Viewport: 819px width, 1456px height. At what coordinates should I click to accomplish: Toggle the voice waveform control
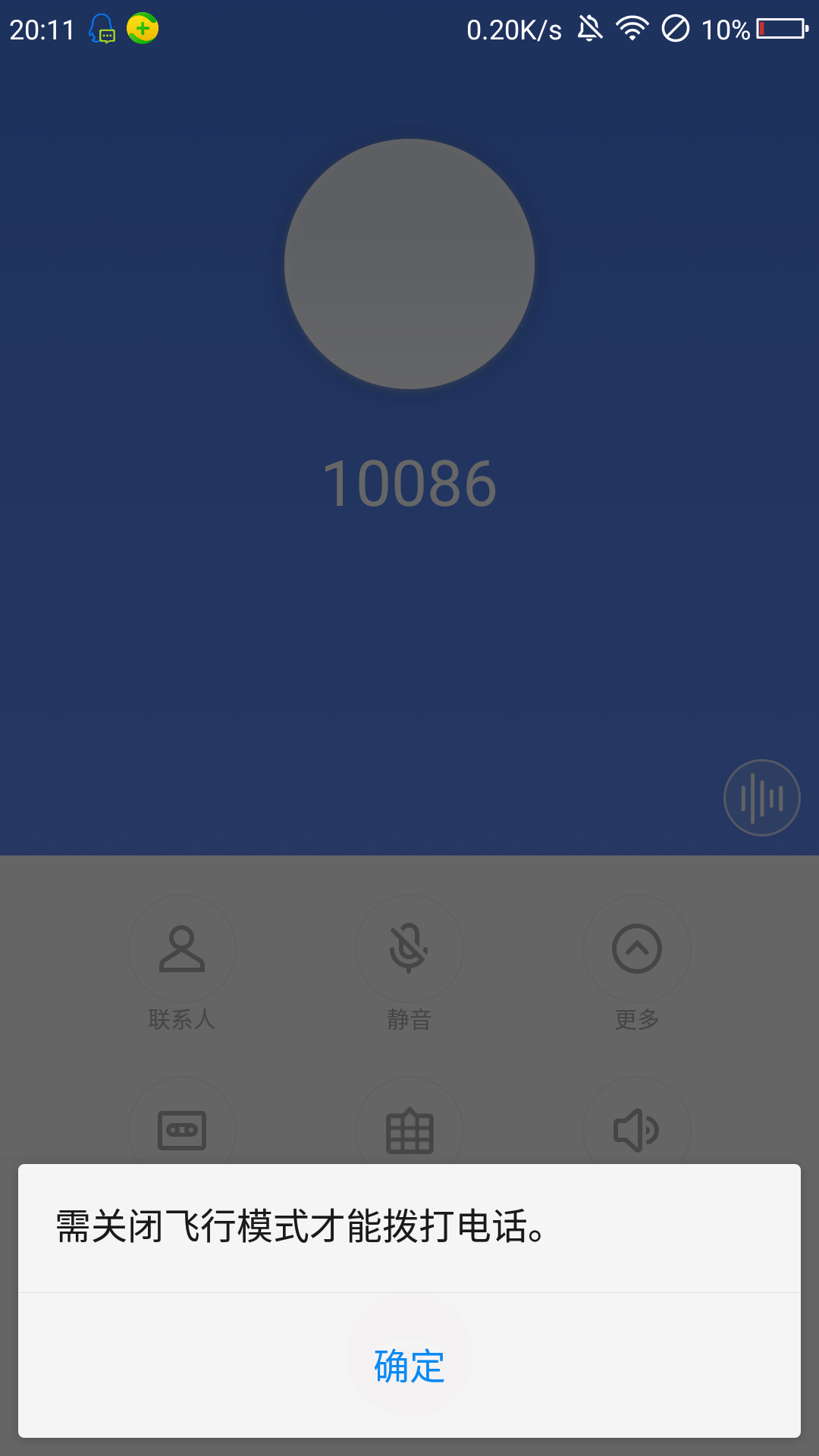[x=761, y=798]
